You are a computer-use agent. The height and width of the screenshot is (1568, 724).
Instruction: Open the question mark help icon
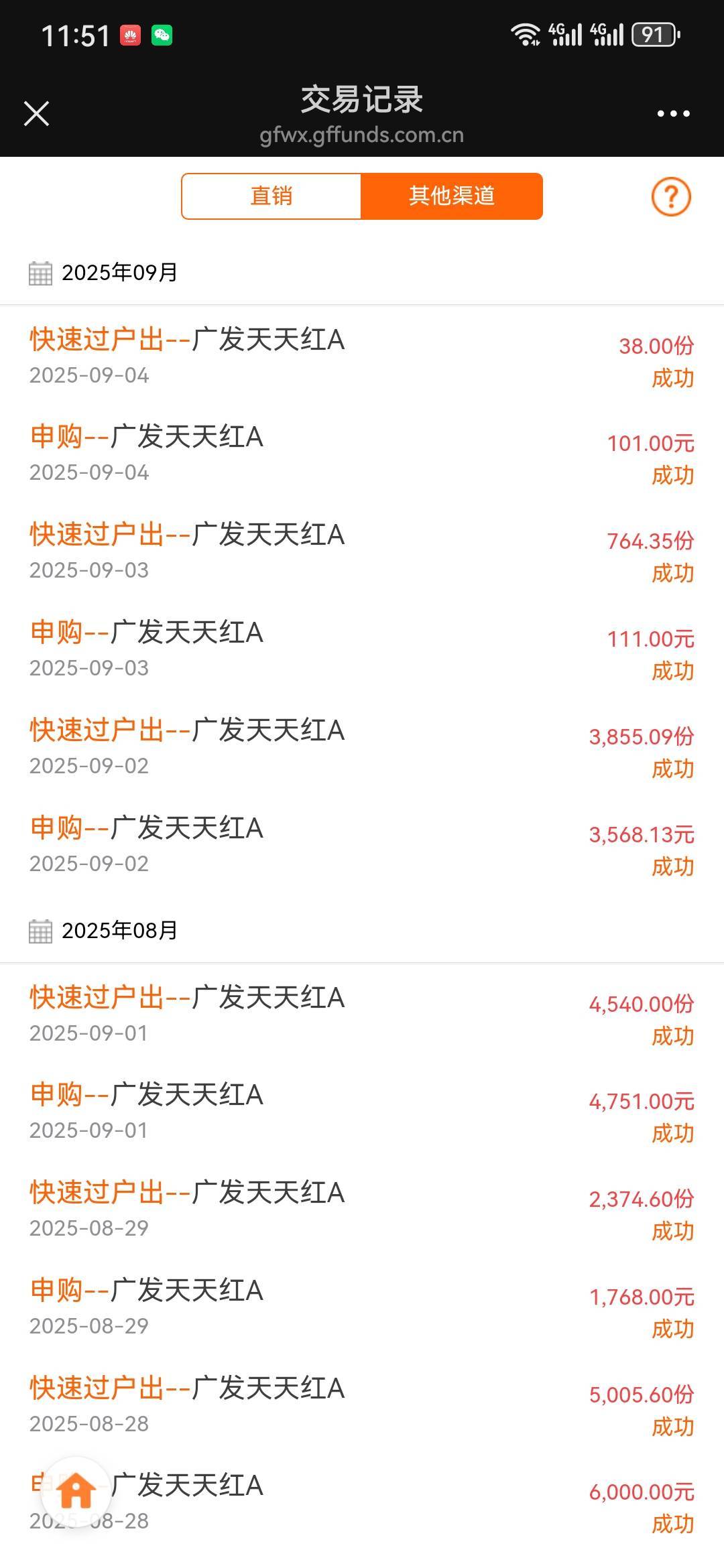pos(671,196)
